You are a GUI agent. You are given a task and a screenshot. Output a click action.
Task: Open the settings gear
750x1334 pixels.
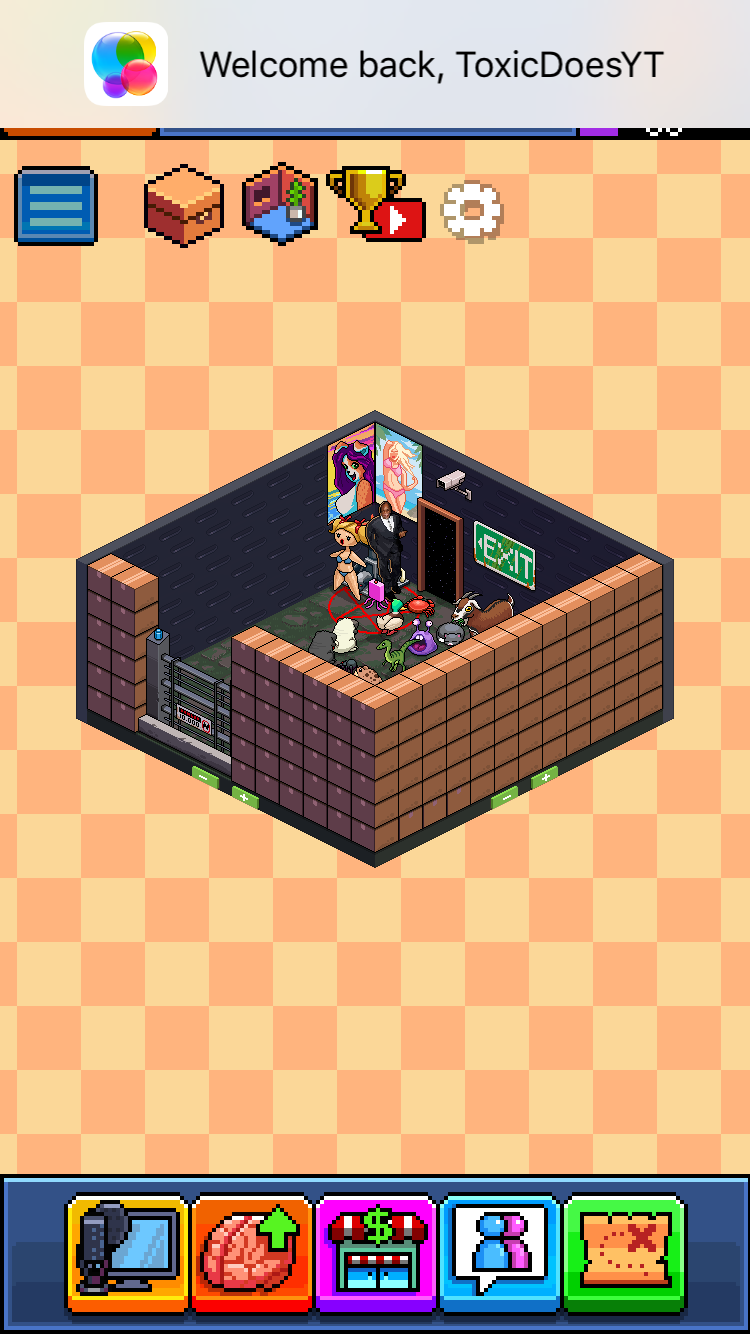click(x=472, y=210)
